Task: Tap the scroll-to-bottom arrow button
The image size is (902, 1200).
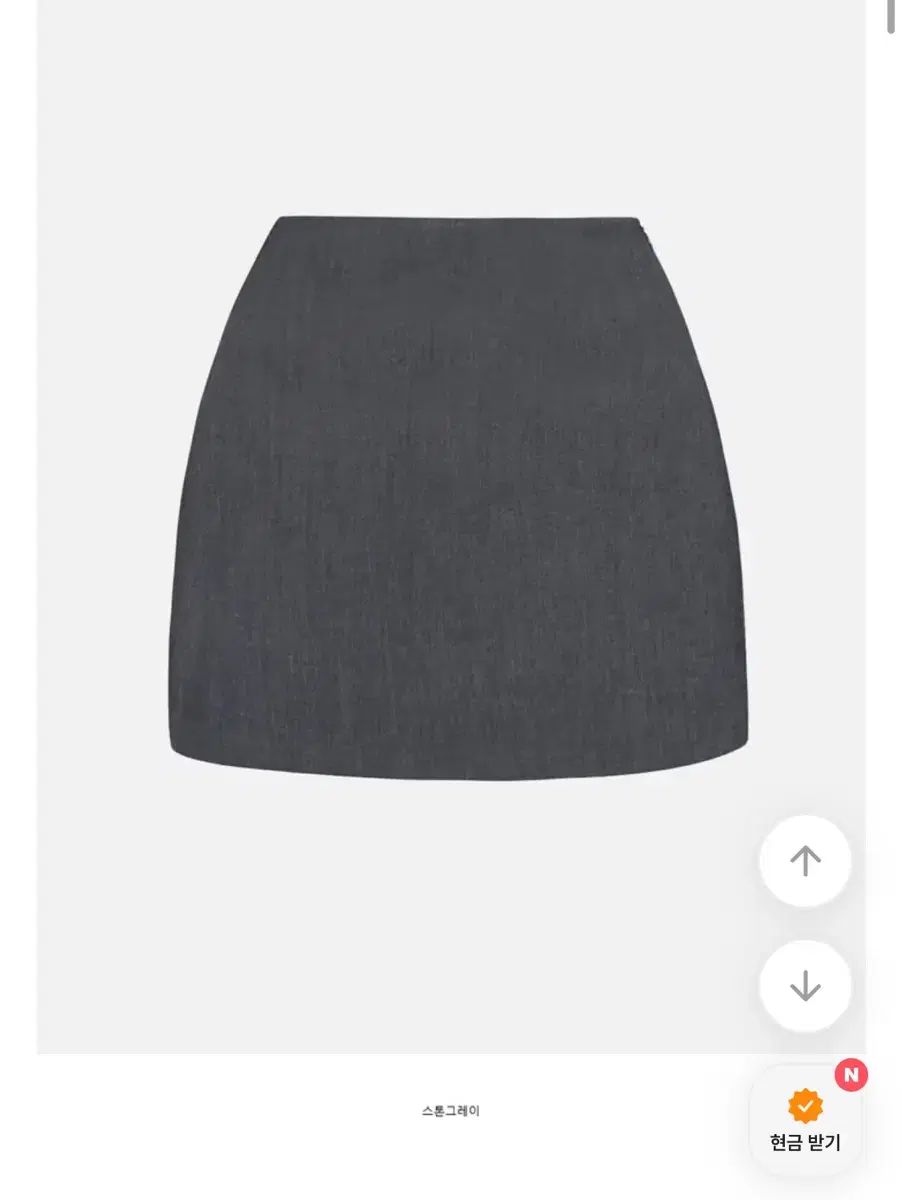Action: 805,986
